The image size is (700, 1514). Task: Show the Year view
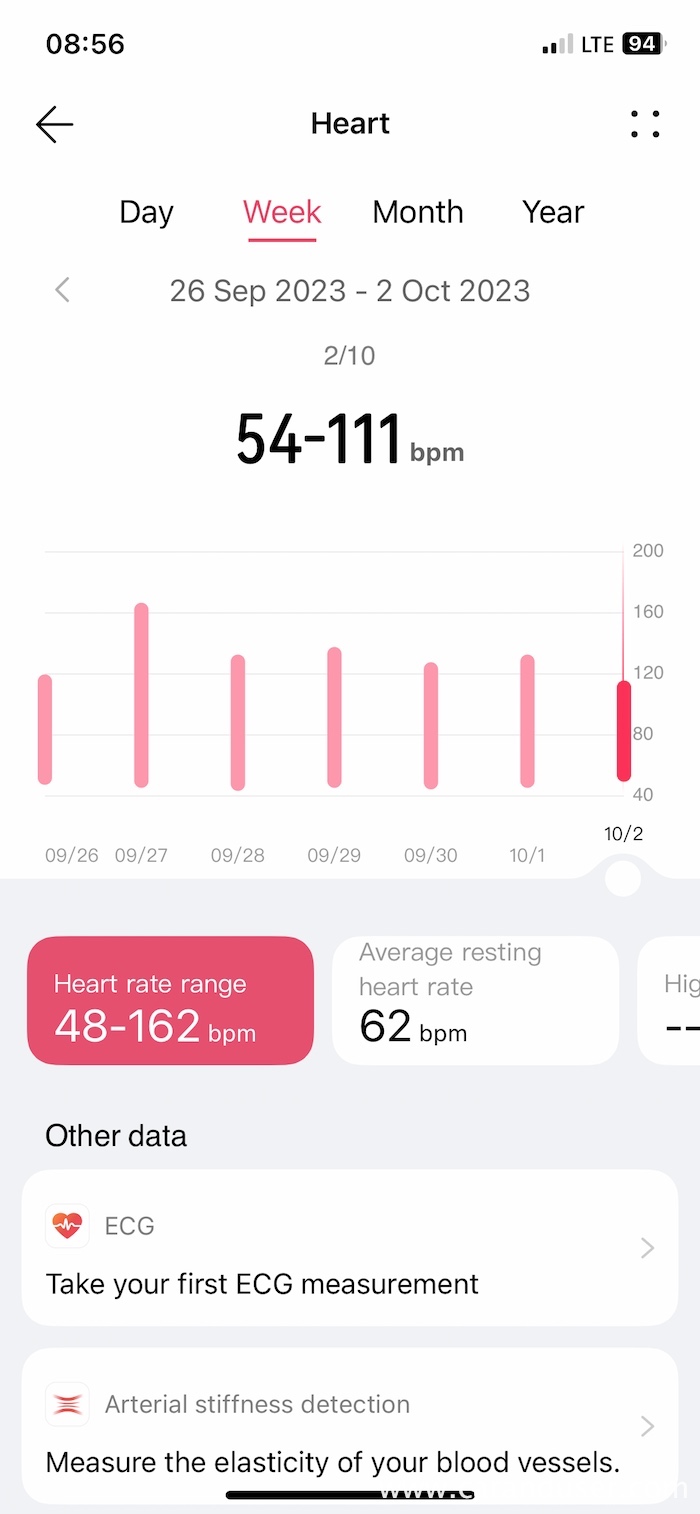coord(553,212)
